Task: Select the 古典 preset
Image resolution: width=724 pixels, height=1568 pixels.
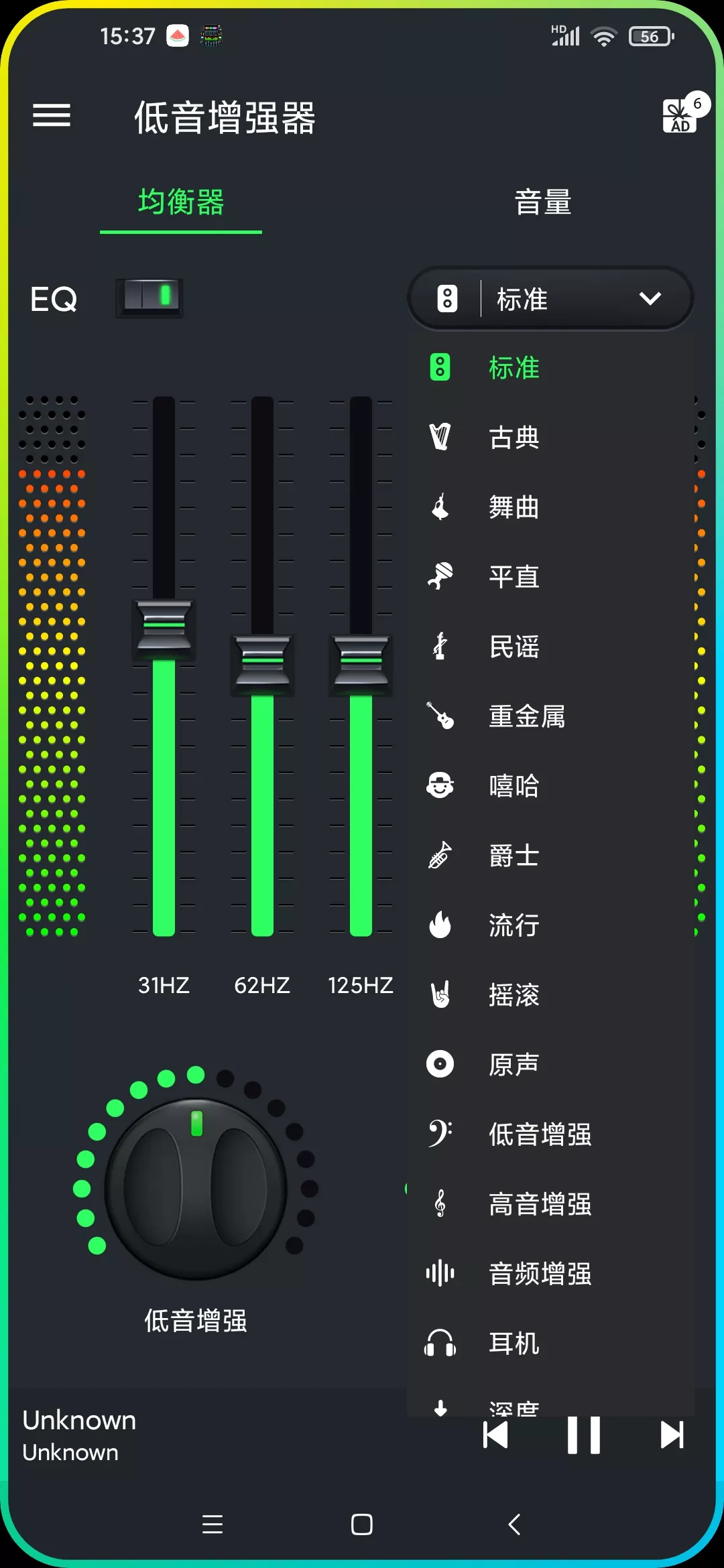Action: click(x=514, y=438)
